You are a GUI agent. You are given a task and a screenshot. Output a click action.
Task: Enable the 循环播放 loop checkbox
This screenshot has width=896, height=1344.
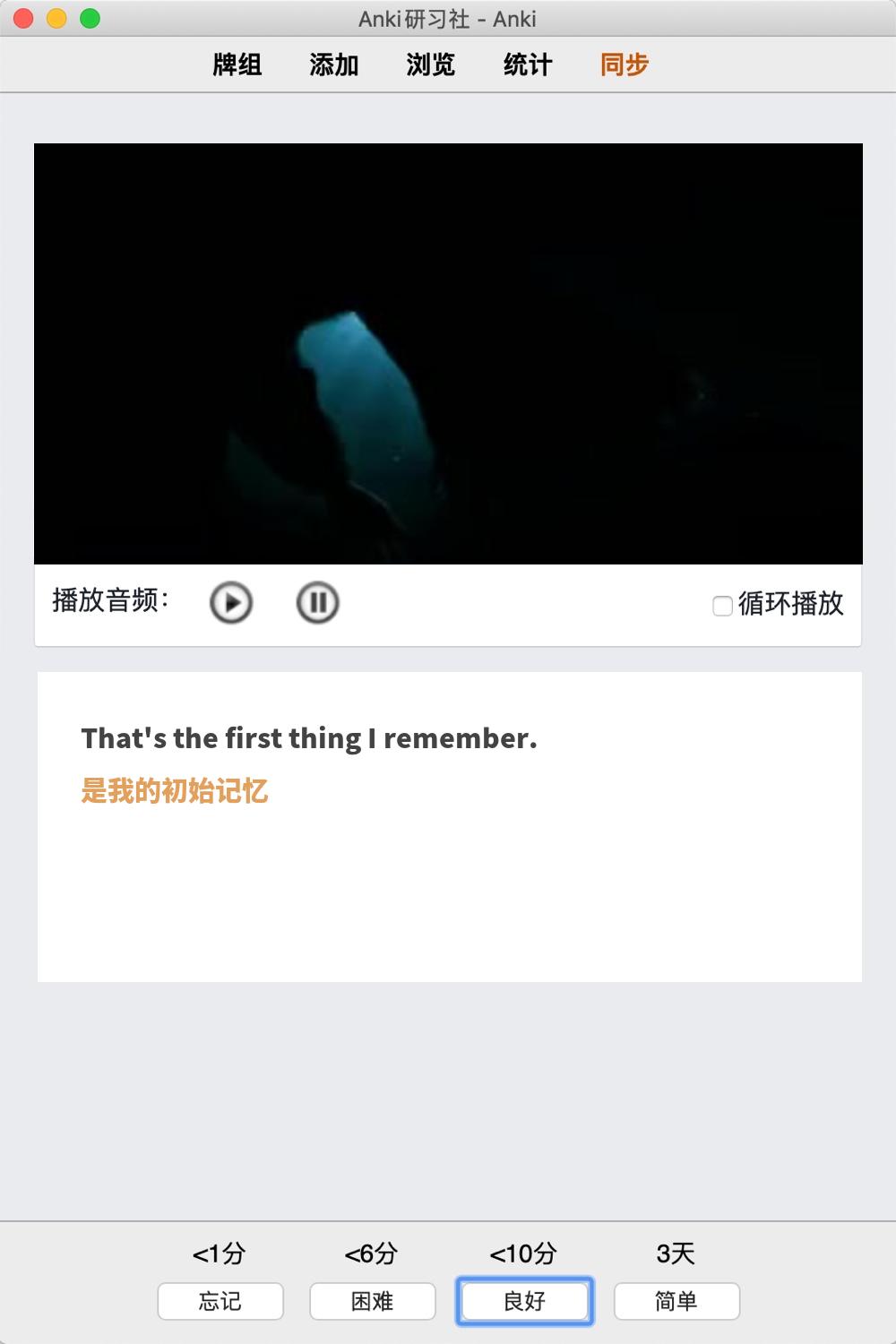(x=722, y=606)
